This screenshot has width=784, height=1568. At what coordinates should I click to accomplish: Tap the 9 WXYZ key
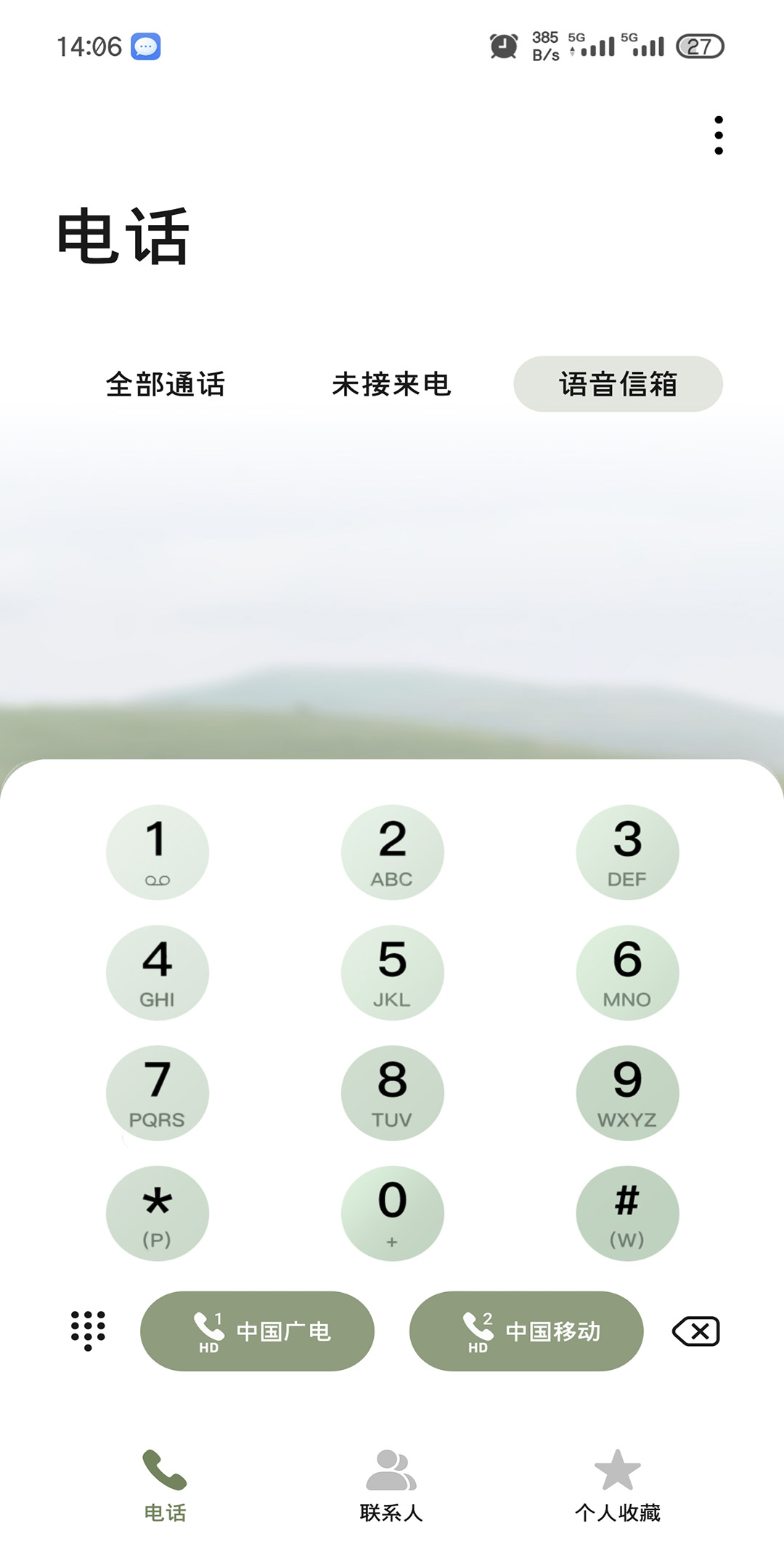tap(627, 1093)
